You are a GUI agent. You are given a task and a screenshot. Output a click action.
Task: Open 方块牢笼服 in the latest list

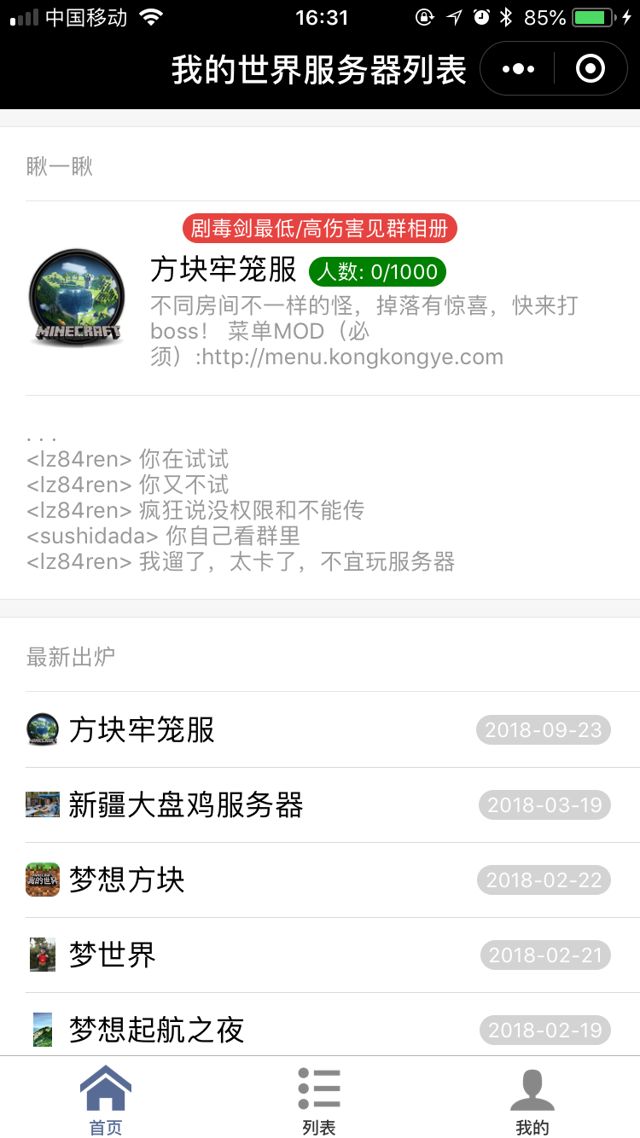click(x=320, y=730)
